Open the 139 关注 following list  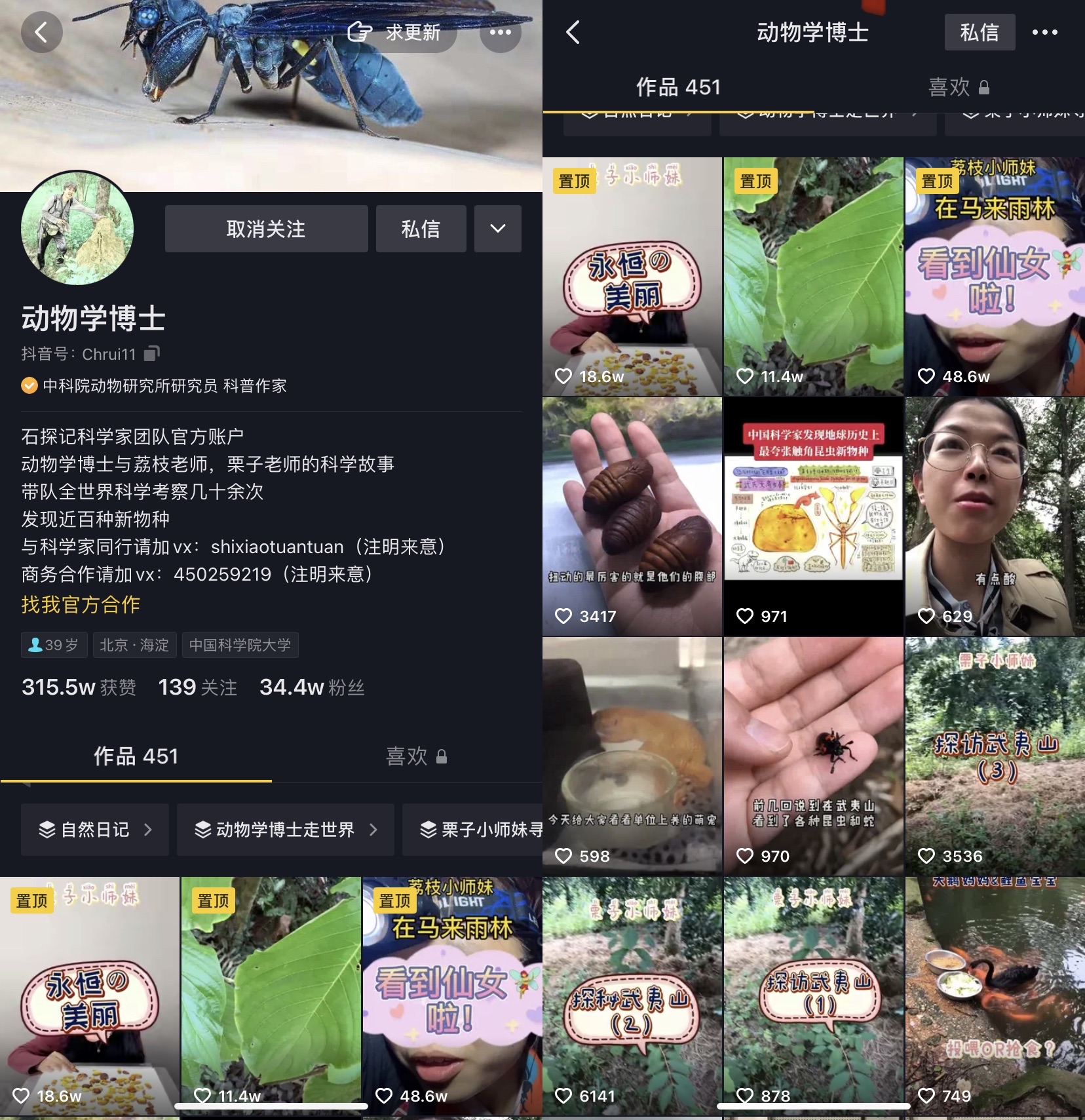click(x=197, y=687)
